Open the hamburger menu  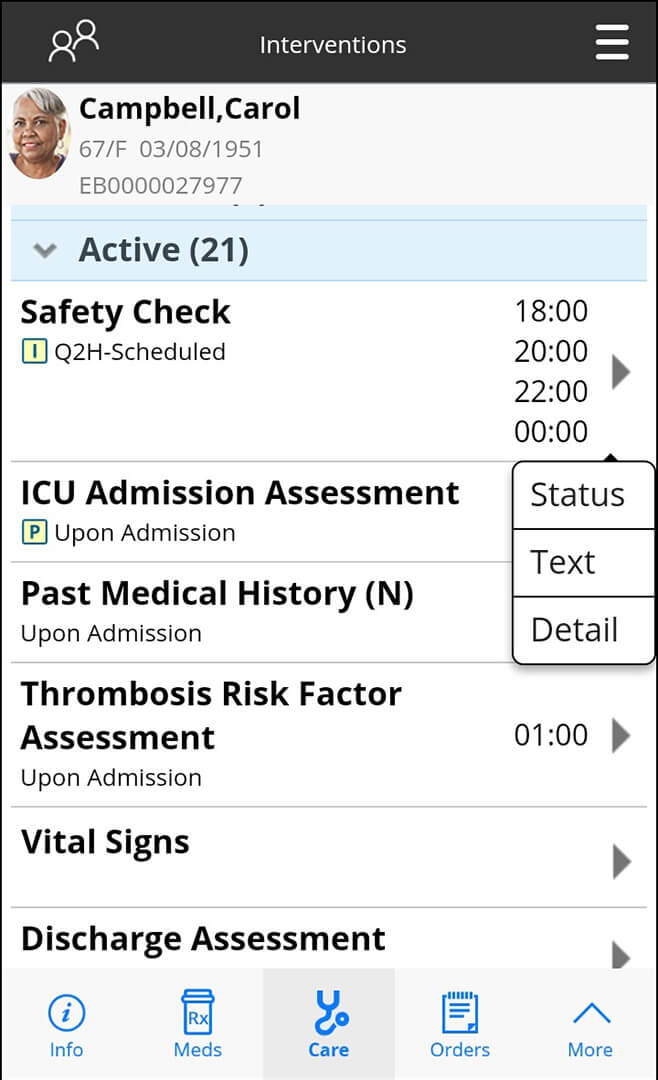point(612,43)
